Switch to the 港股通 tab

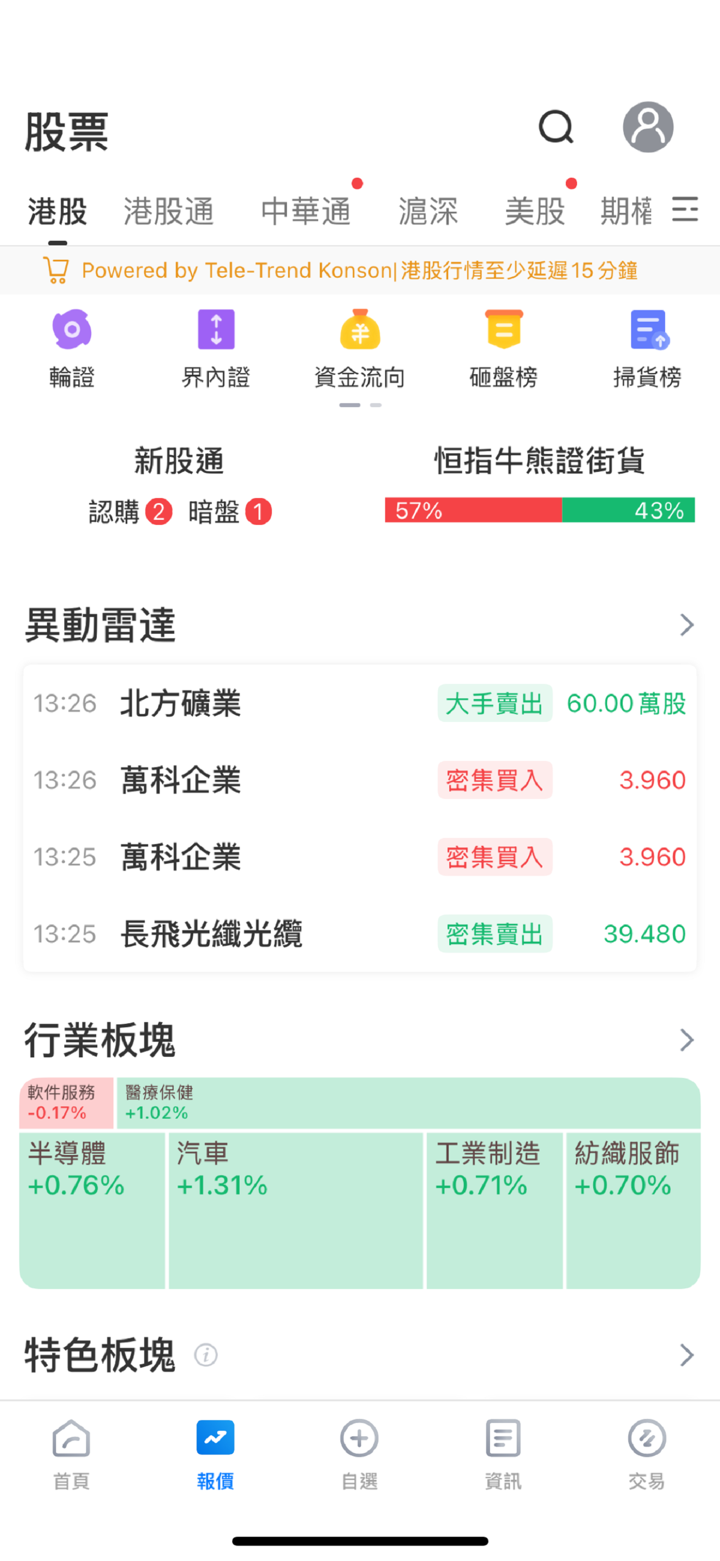(x=169, y=211)
